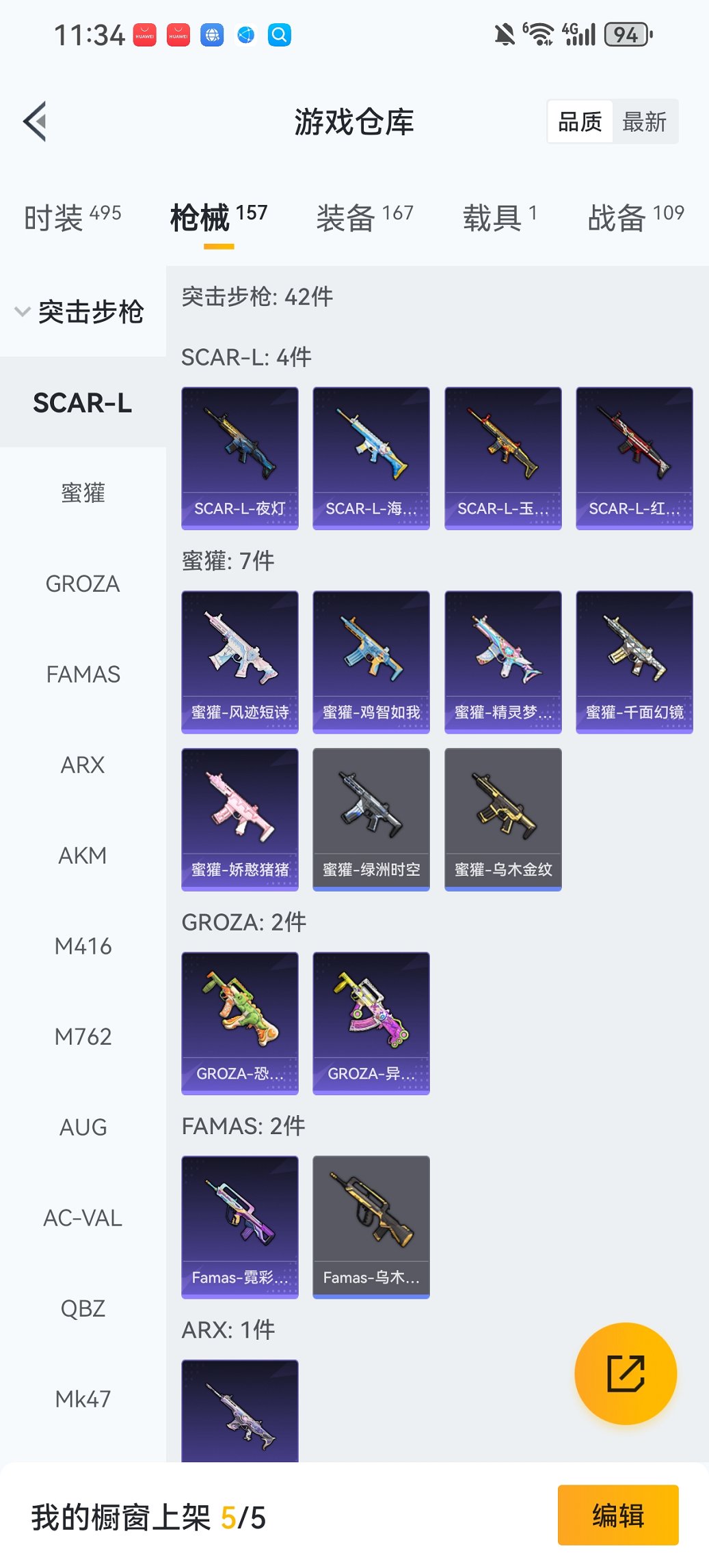Sort items by 品质
709x1568 pixels.
click(580, 122)
